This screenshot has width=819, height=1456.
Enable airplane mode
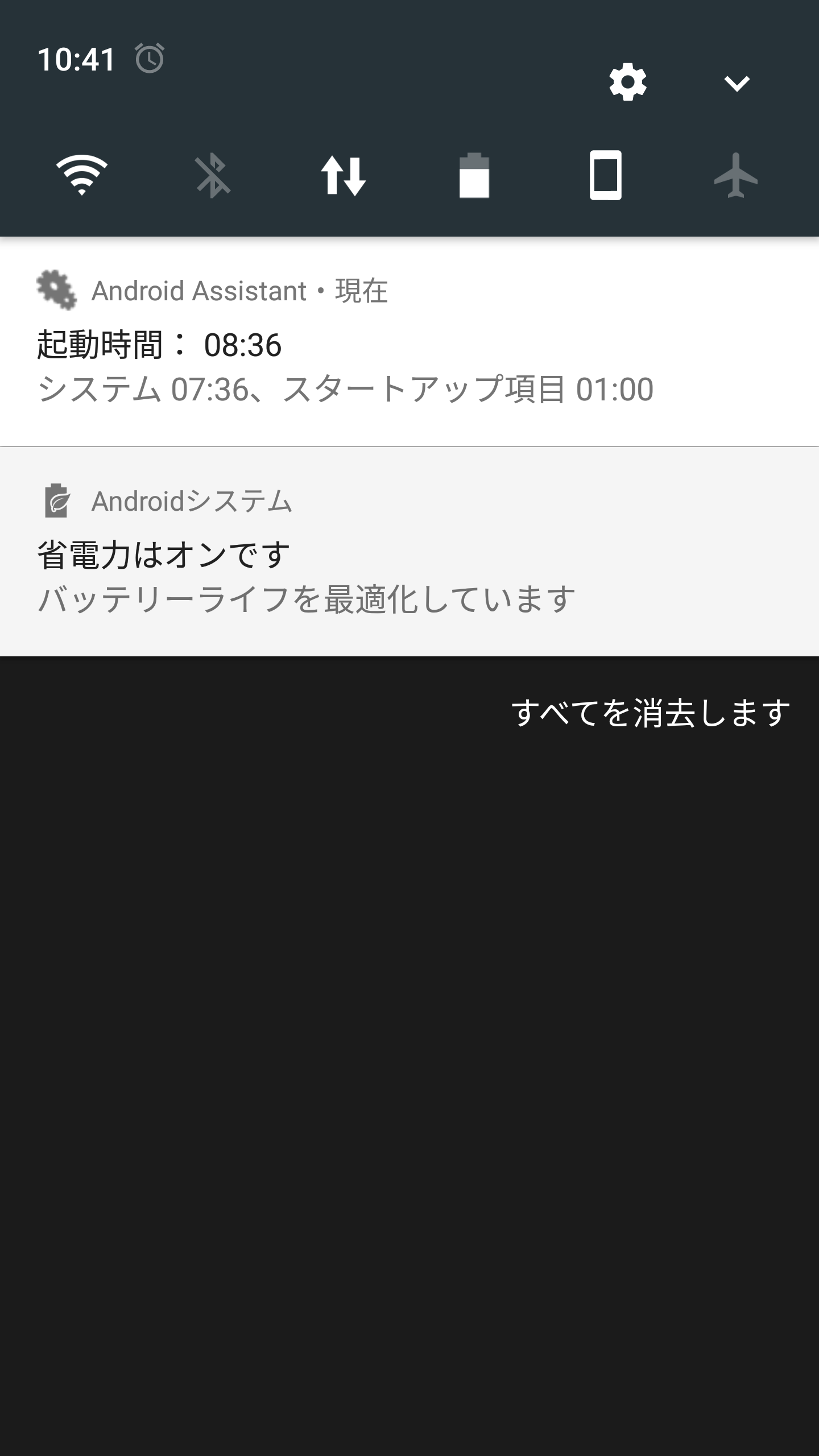[736, 175]
